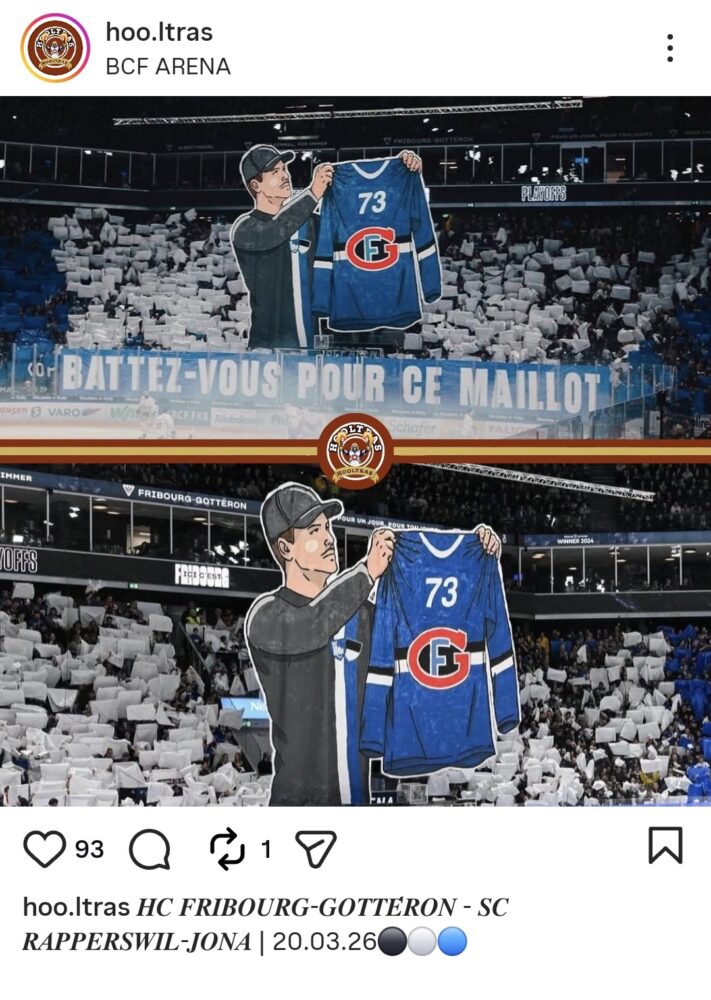View the 93 likes count

[89, 849]
